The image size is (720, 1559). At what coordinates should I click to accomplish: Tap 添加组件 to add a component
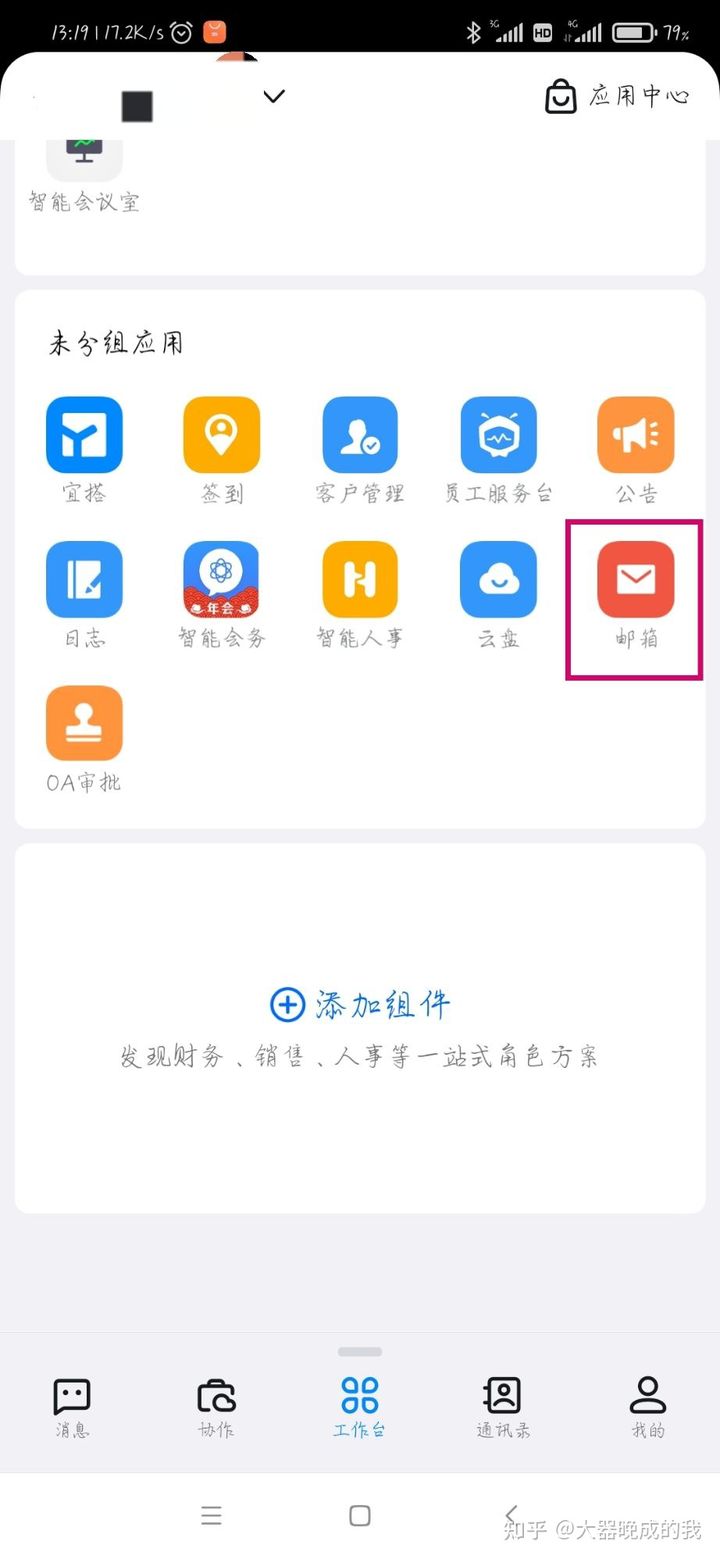pyautogui.click(x=360, y=1005)
